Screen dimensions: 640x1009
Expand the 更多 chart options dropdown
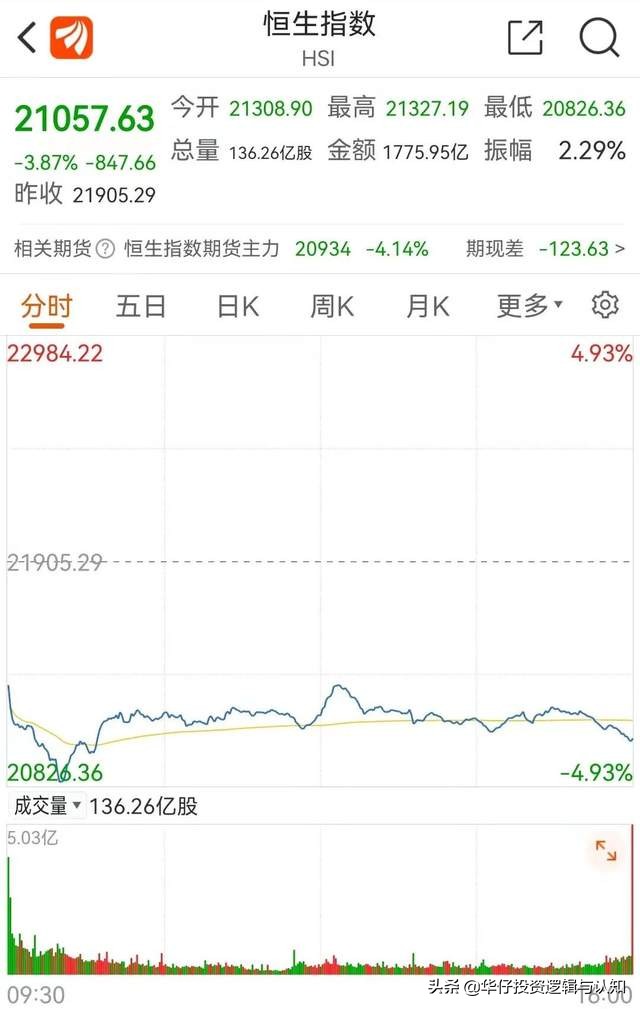[x=529, y=306]
